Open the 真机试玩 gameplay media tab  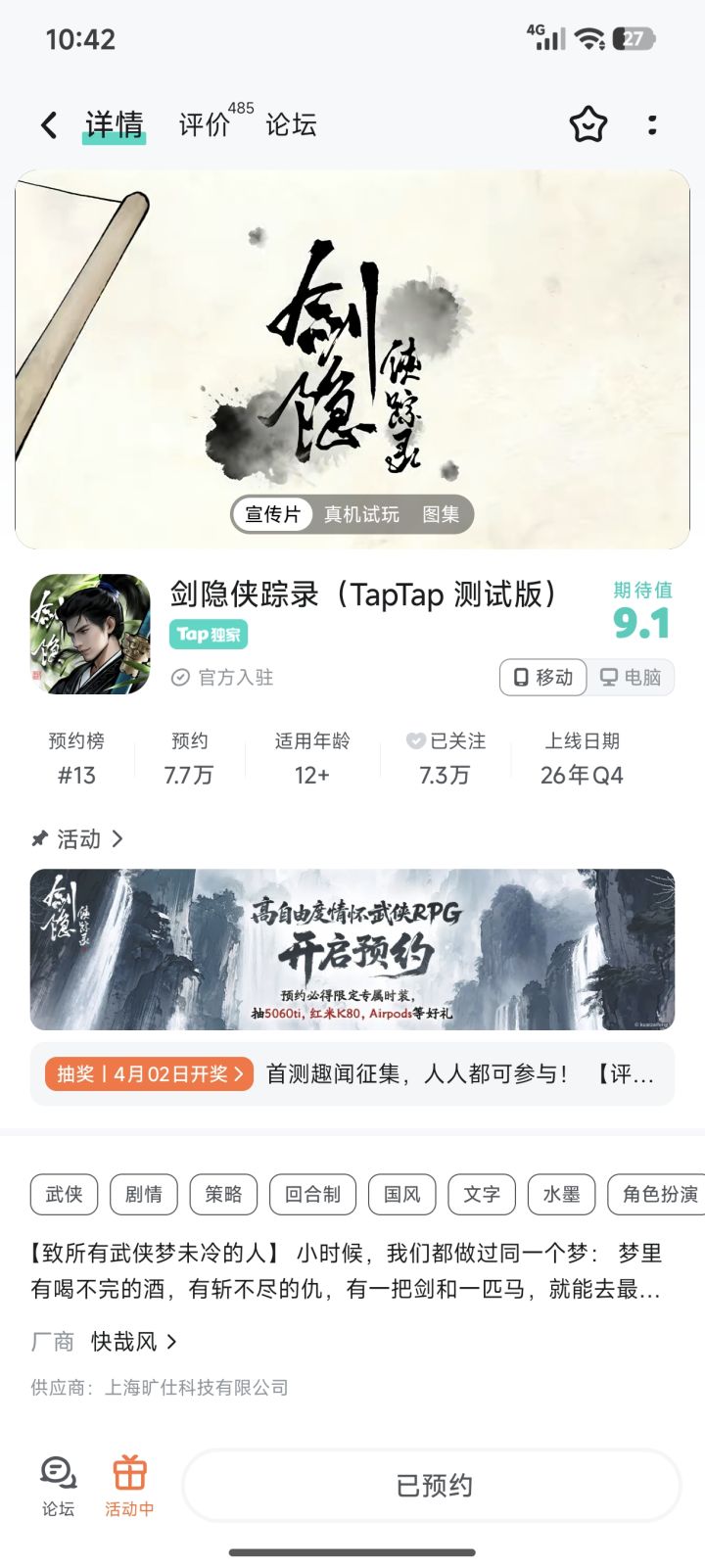(x=363, y=514)
